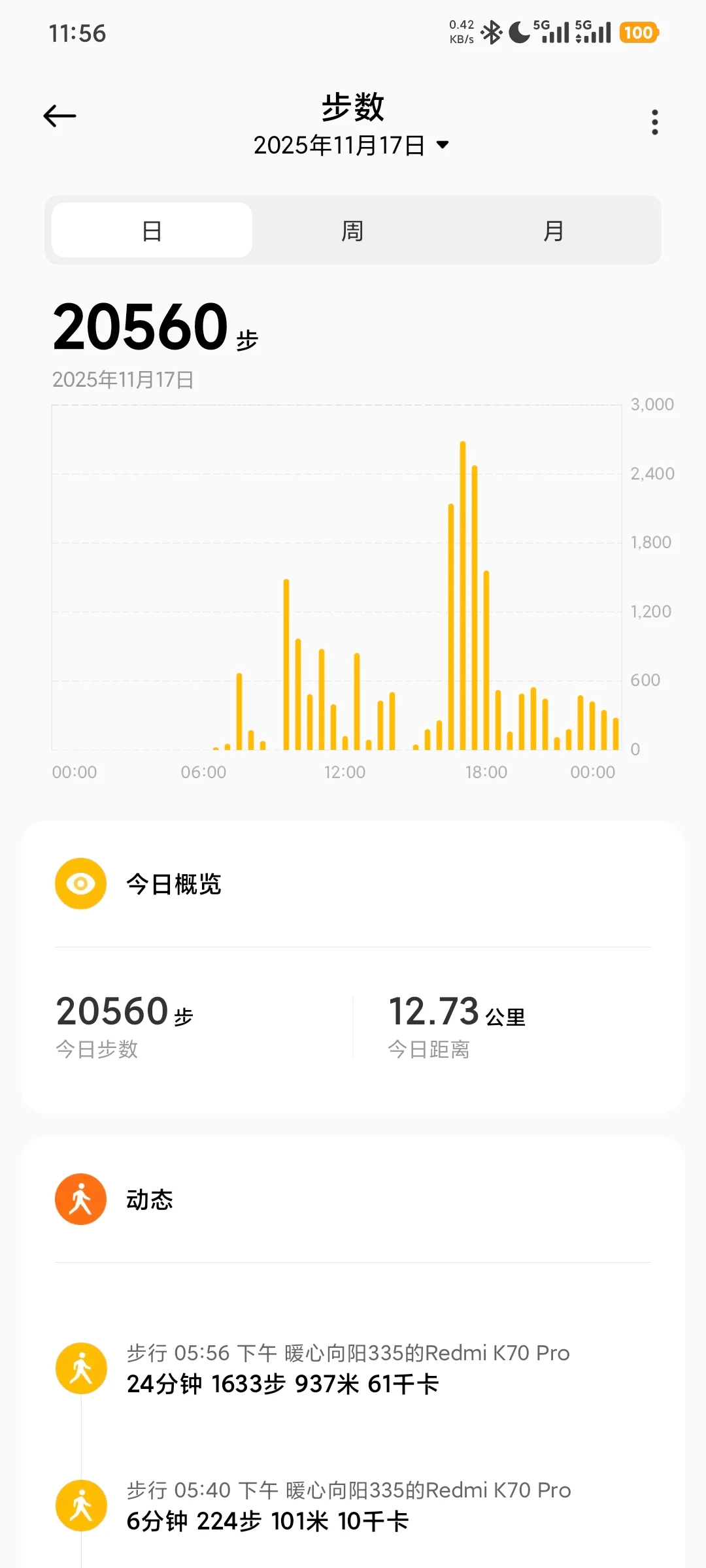Image resolution: width=706 pixels, height=1568 pixels.
Task: Open the three-dot overflow menu
Action: 654,122
